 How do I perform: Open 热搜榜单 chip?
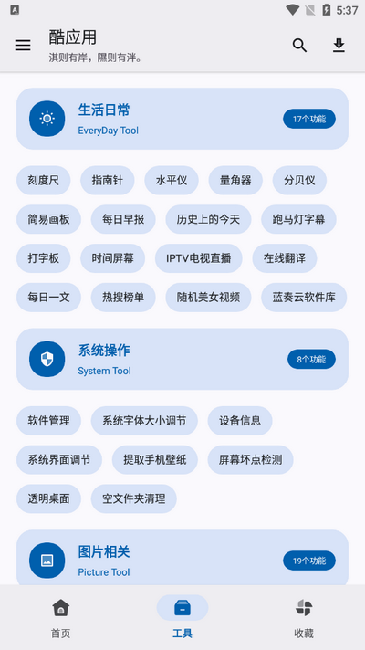coord(123,297)
